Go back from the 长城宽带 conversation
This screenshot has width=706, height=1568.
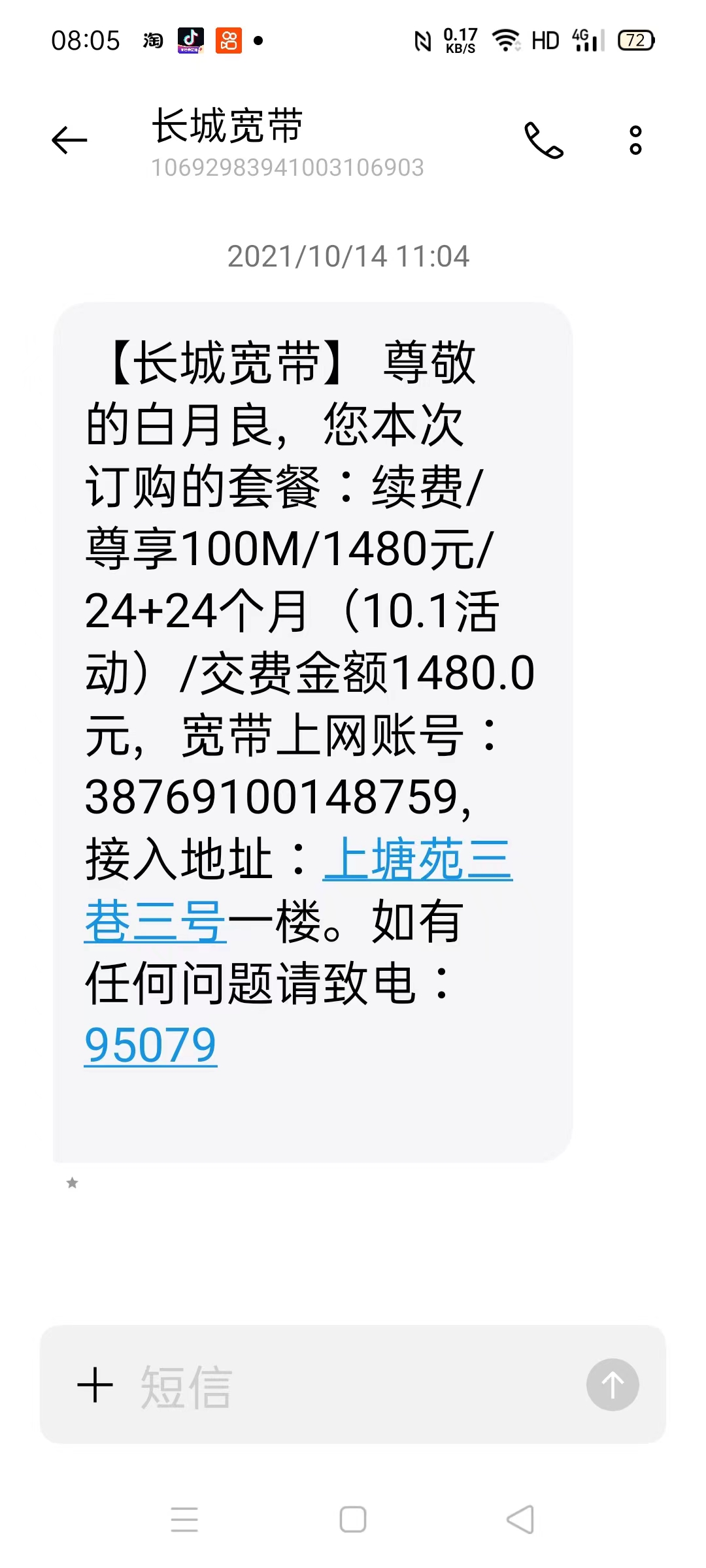point(69,140)
